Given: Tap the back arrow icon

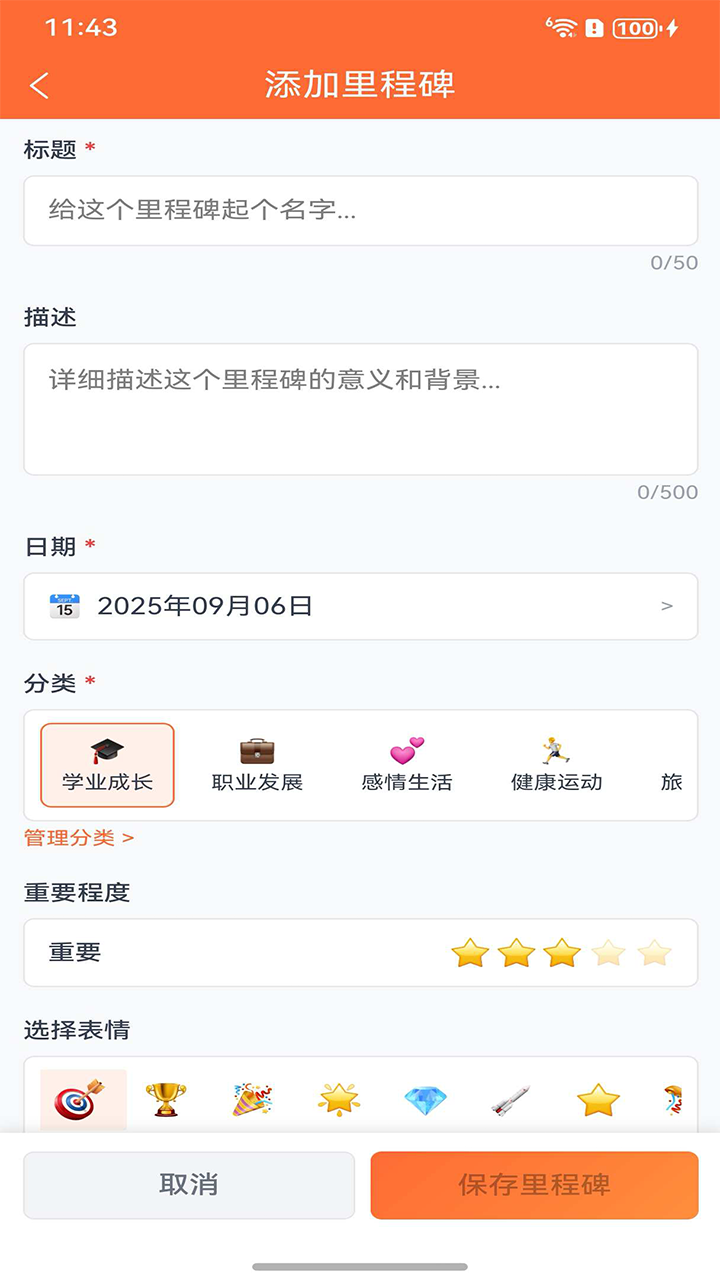Looking at the screenshot, I should tap(38, 85).
